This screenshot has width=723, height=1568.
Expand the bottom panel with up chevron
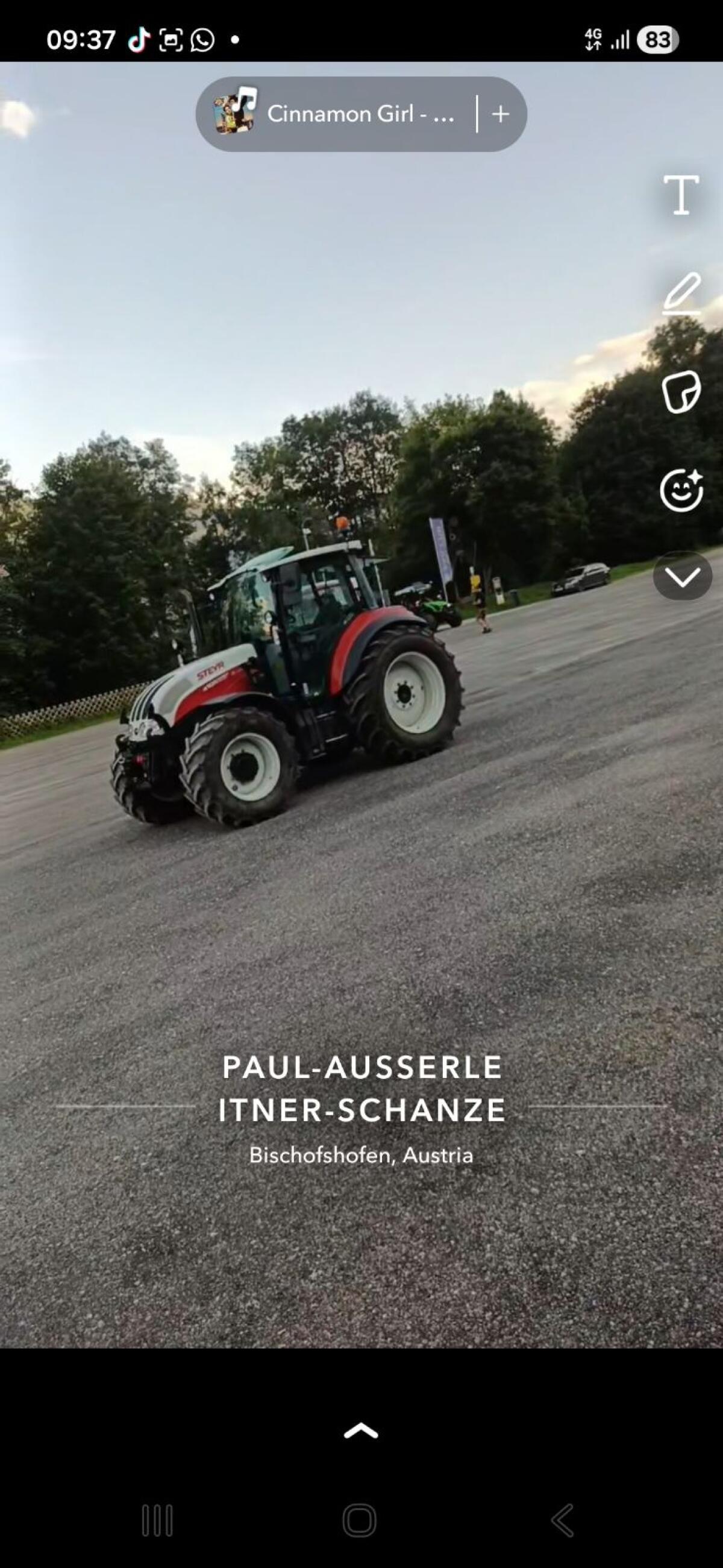point(361,1432)
